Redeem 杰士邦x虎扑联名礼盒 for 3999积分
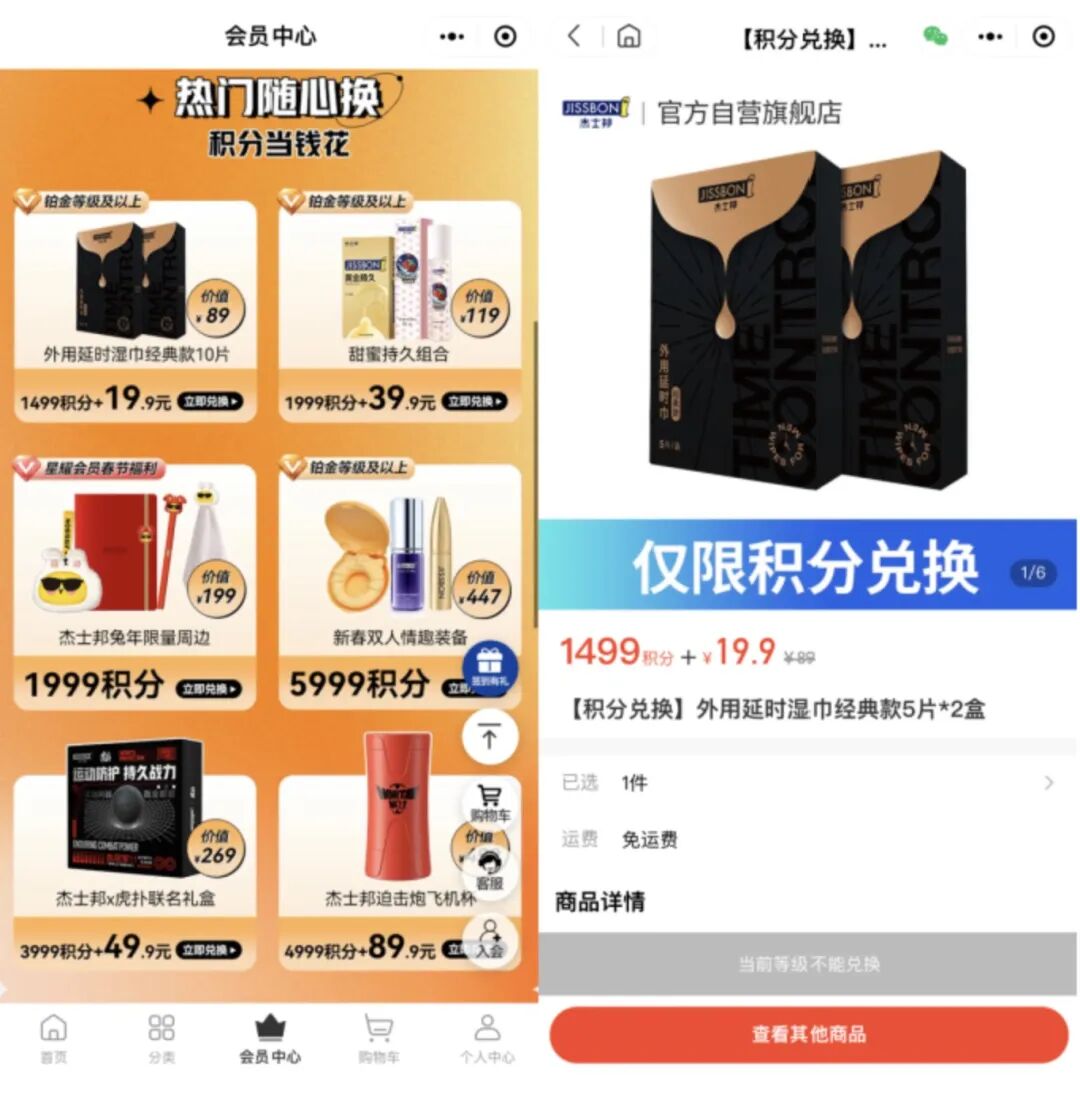This screenshot has height=1093, width=1080. coord(210,949)
